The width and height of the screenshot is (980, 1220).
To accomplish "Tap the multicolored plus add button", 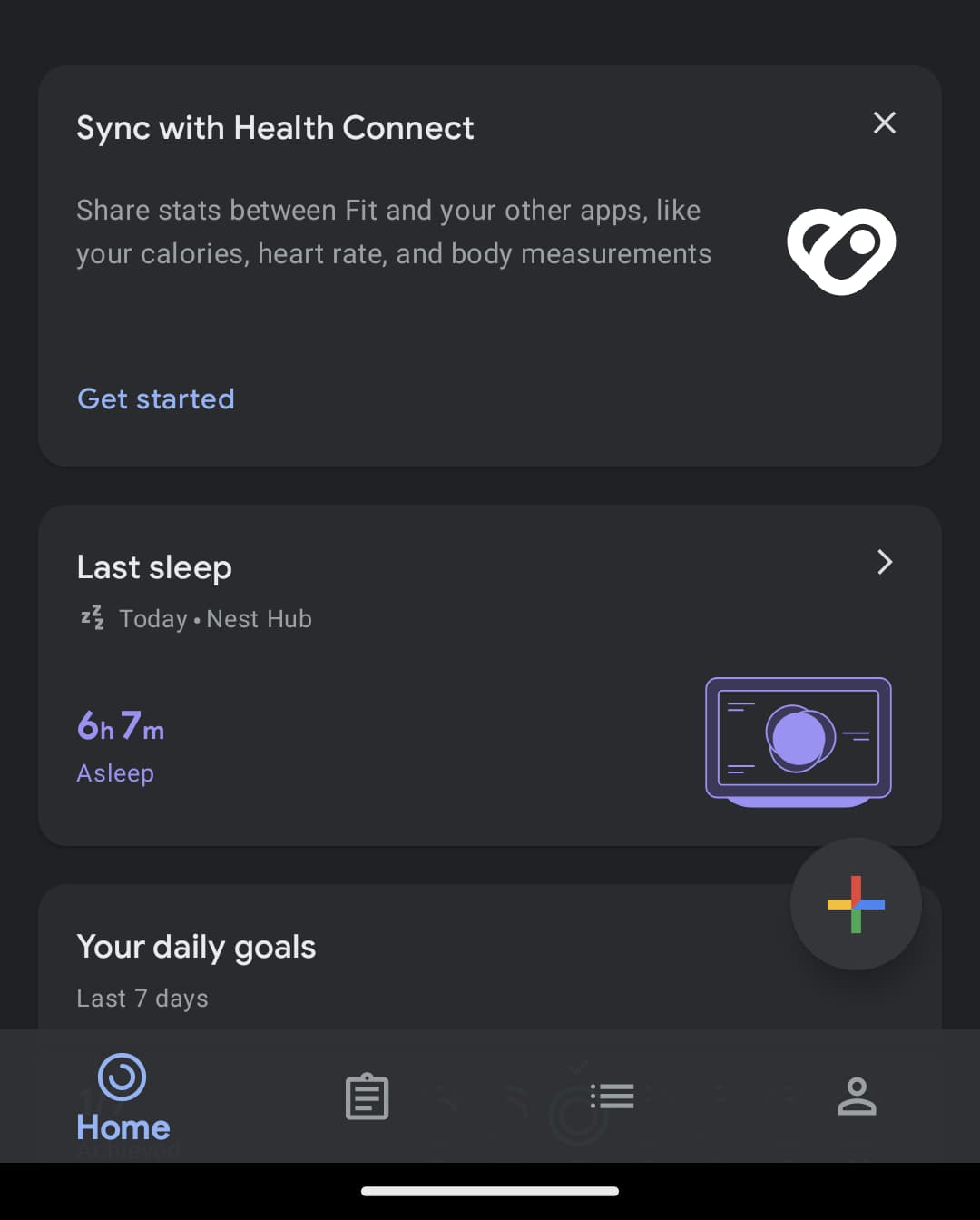I will click(856, 904).
